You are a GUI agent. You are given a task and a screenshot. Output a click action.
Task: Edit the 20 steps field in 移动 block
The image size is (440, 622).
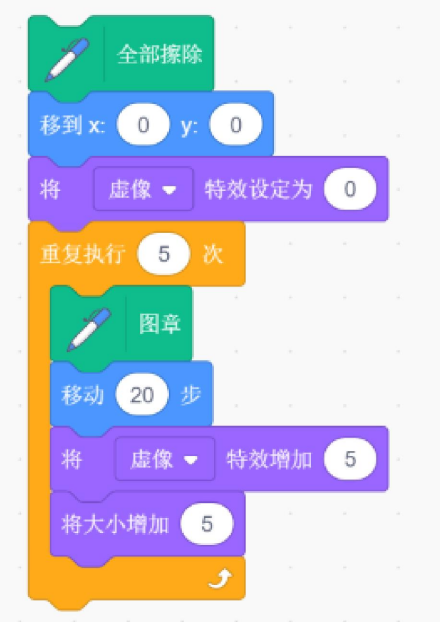point(142,395)
